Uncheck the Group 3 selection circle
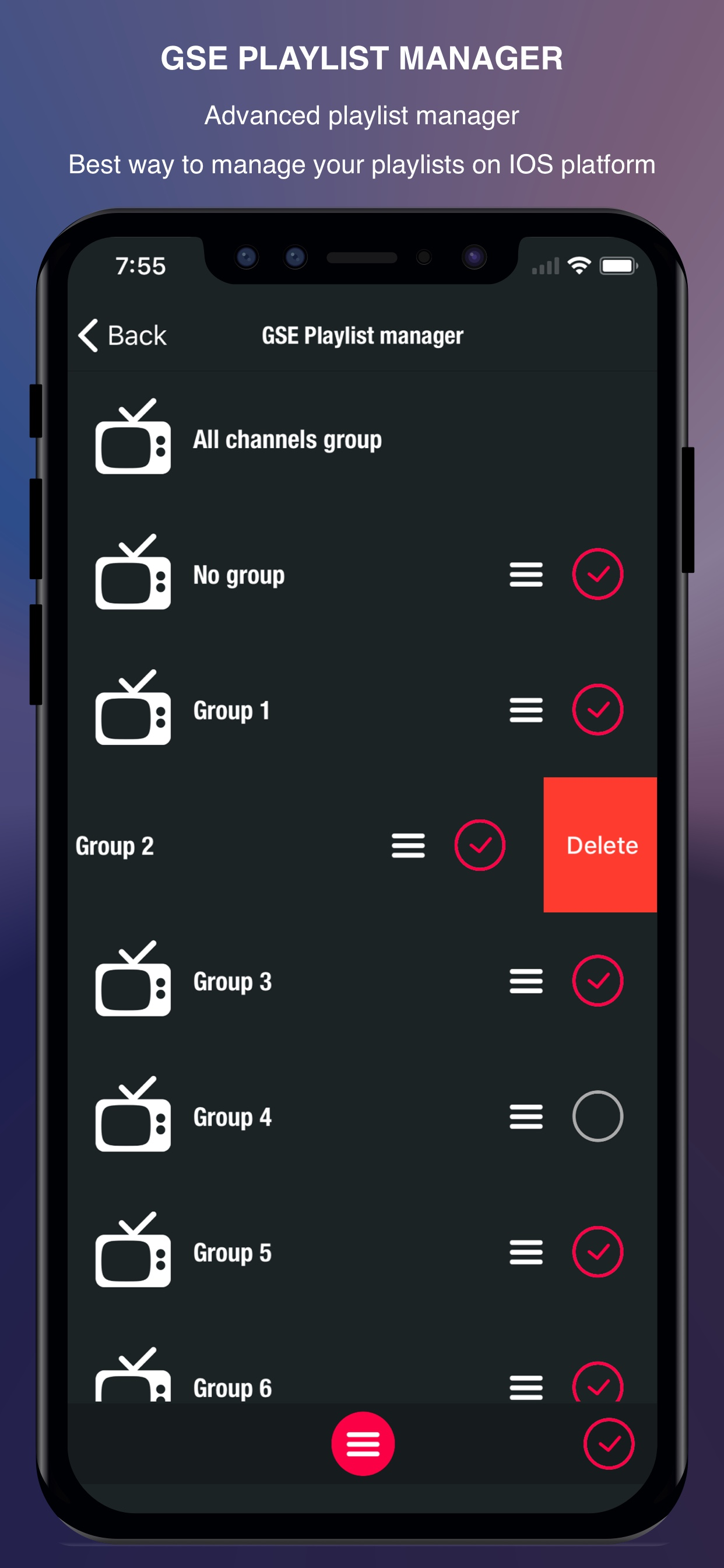Screen dimensions: 724x1568 pos(598,979)
